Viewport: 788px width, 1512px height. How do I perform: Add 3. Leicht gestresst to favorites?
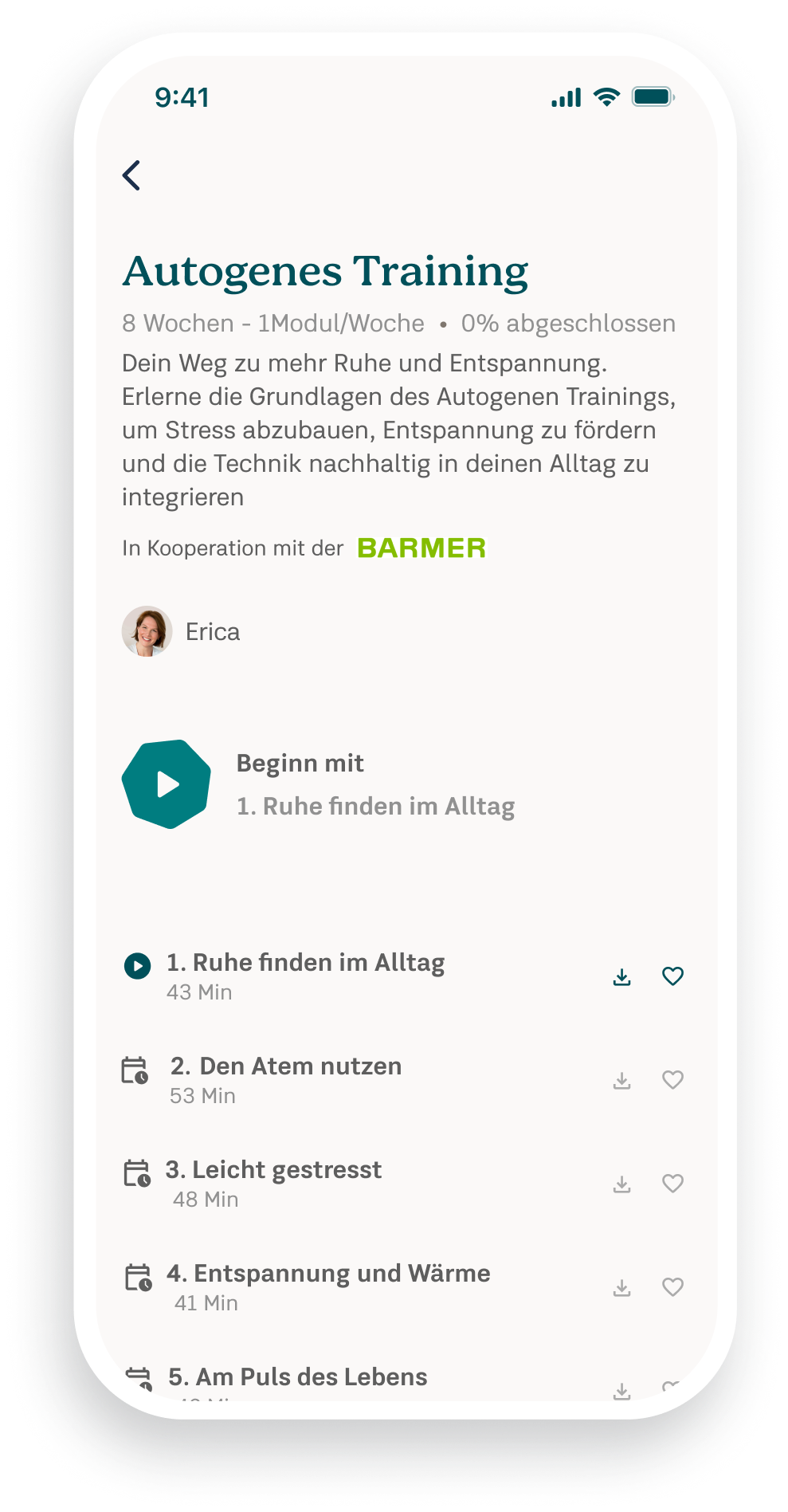pyautogui.click(x=673, y=1184)
